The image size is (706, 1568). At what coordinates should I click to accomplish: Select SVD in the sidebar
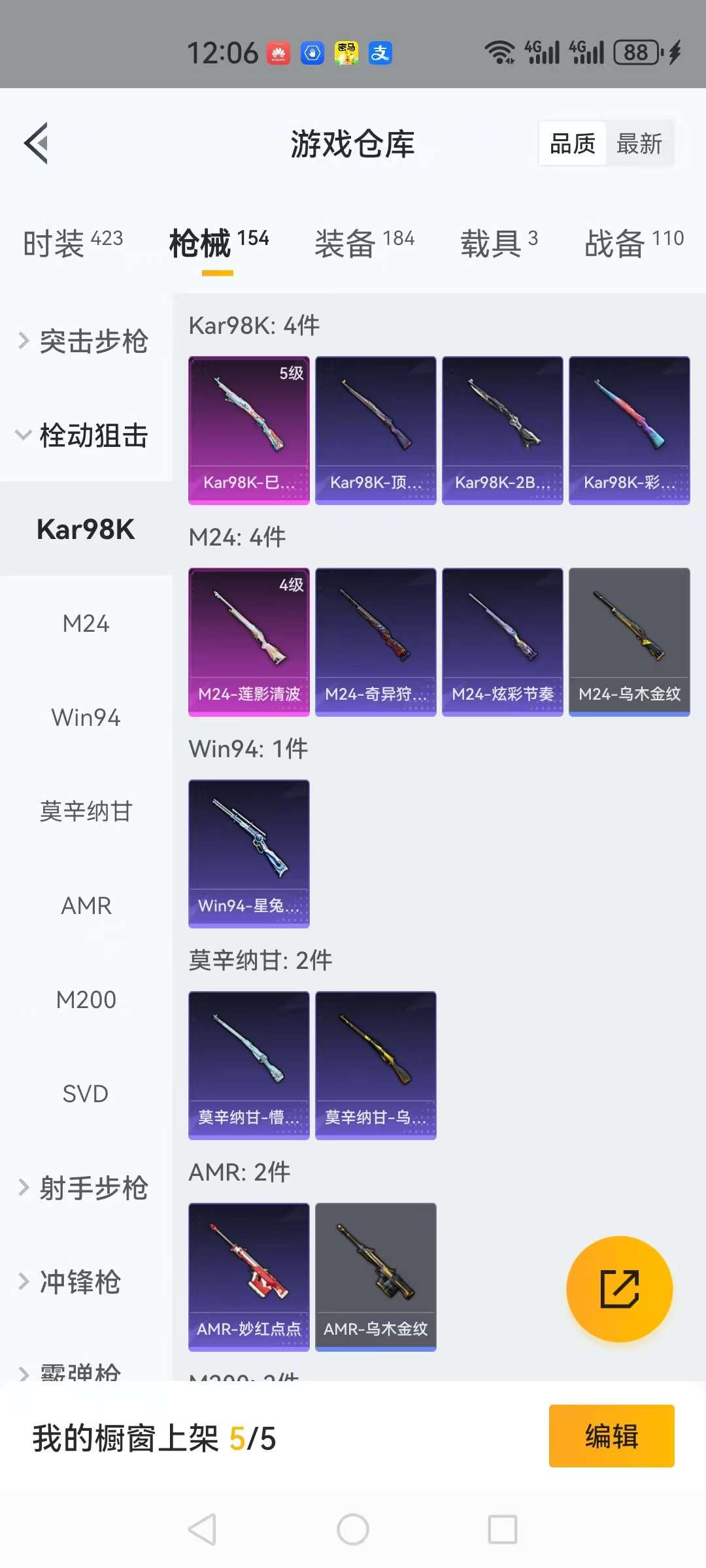coord(86,1094)
